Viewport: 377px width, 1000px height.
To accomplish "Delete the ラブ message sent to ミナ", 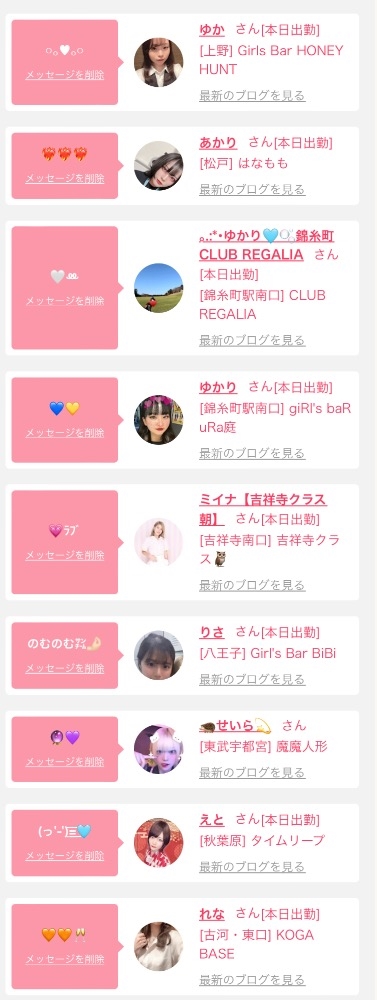I will point(64,555).
